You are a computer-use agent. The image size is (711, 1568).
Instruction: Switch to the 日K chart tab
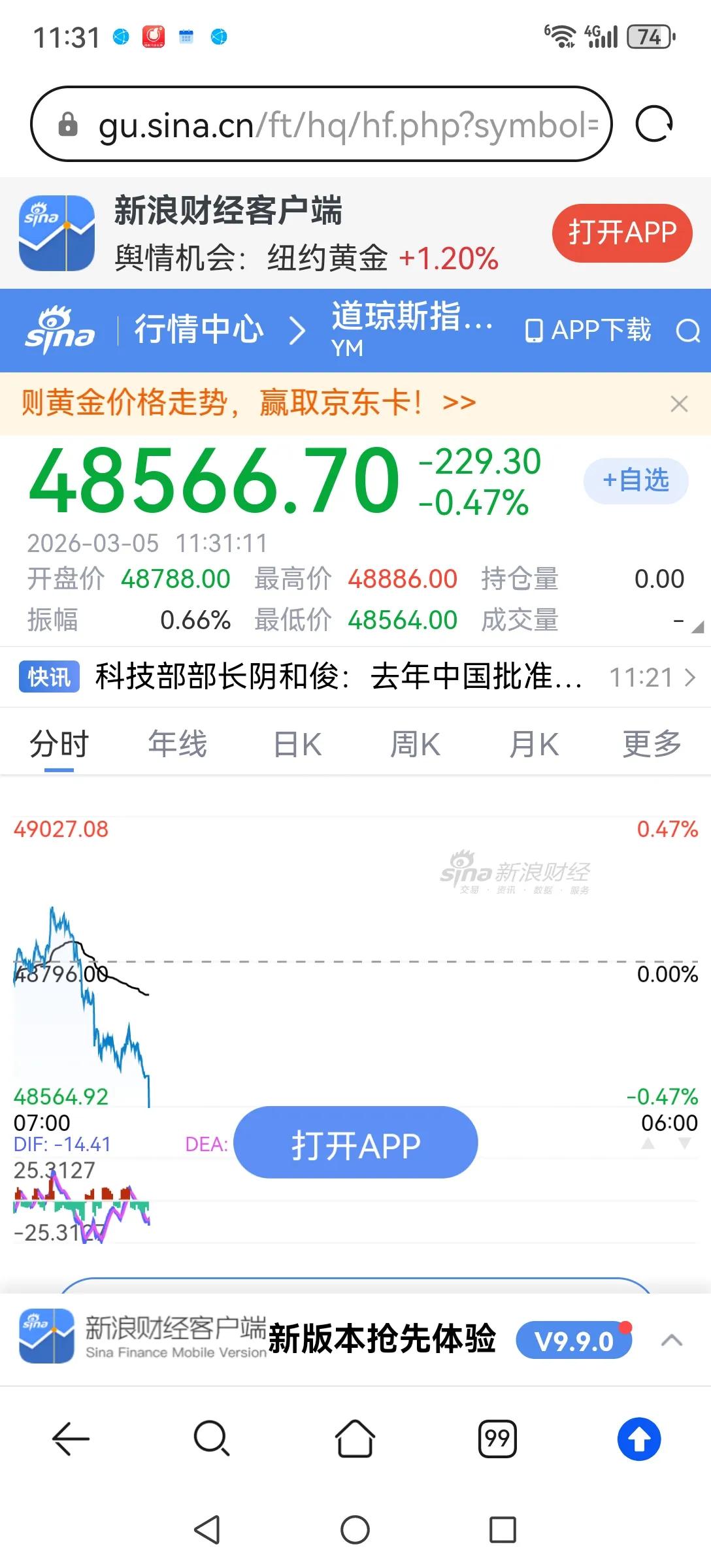point(295,743)
